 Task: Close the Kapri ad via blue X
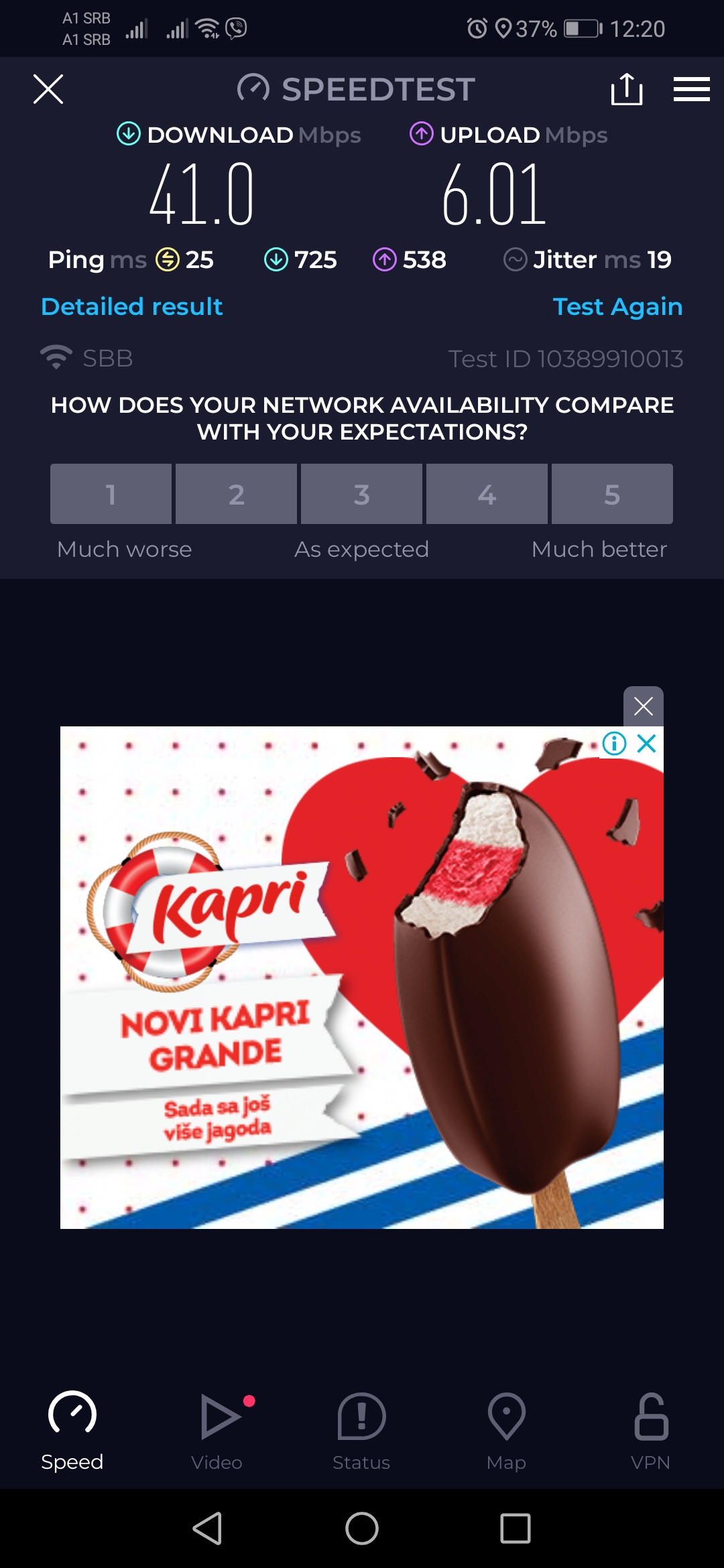[x=646, y=743]
